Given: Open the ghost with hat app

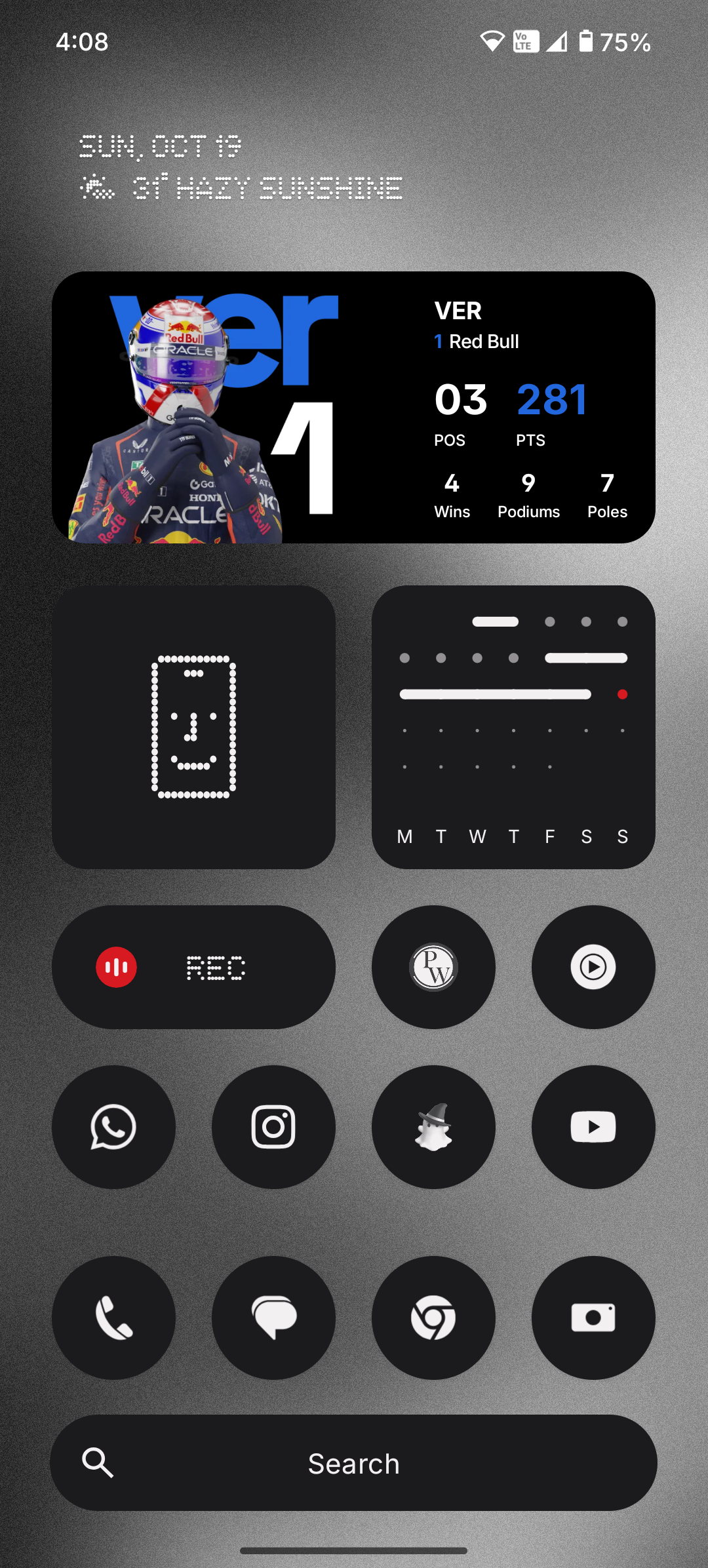Looking at the screenshot, I should point(433,1127).
